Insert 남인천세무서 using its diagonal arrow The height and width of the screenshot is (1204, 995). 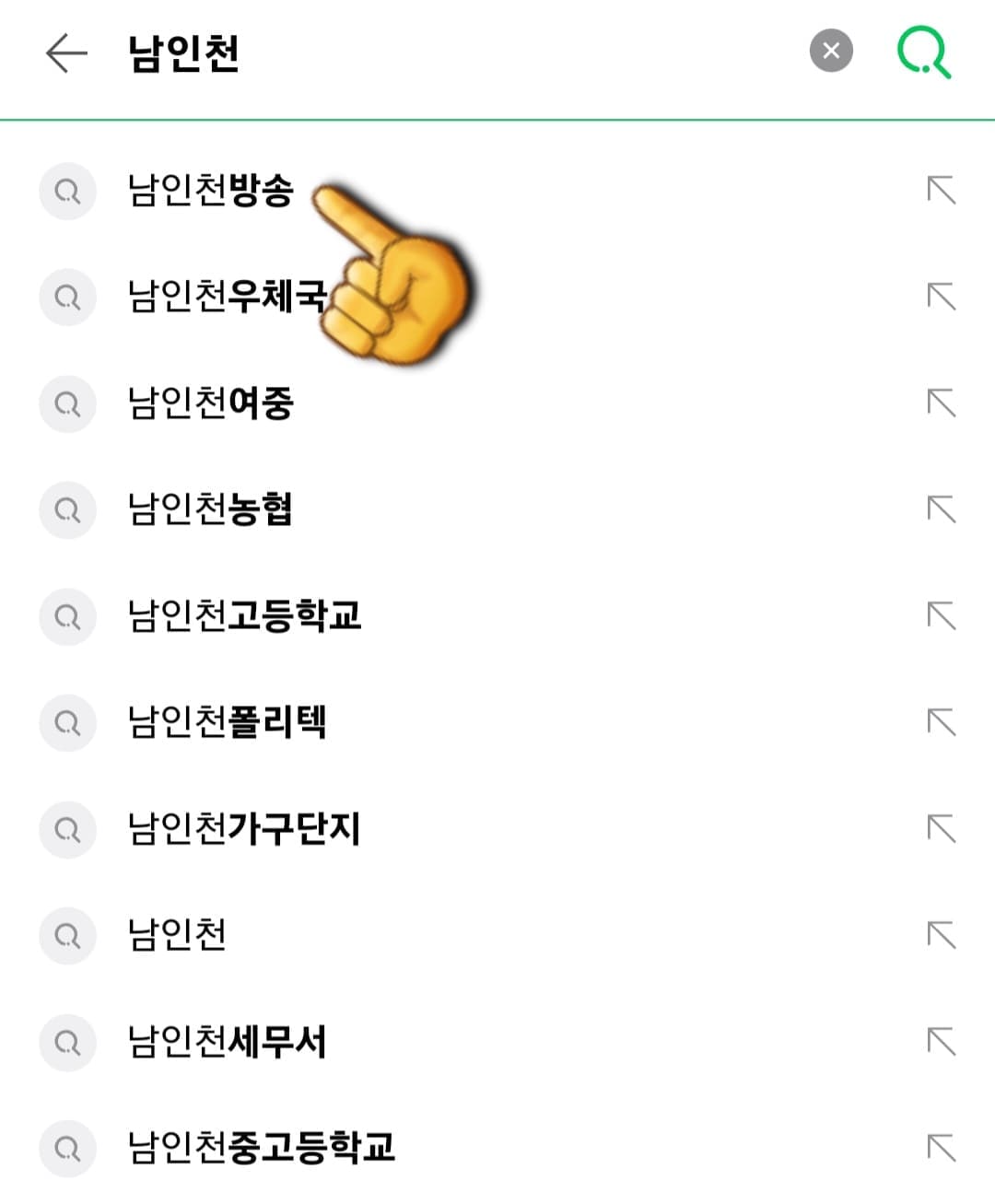(x=941, y=1042)
